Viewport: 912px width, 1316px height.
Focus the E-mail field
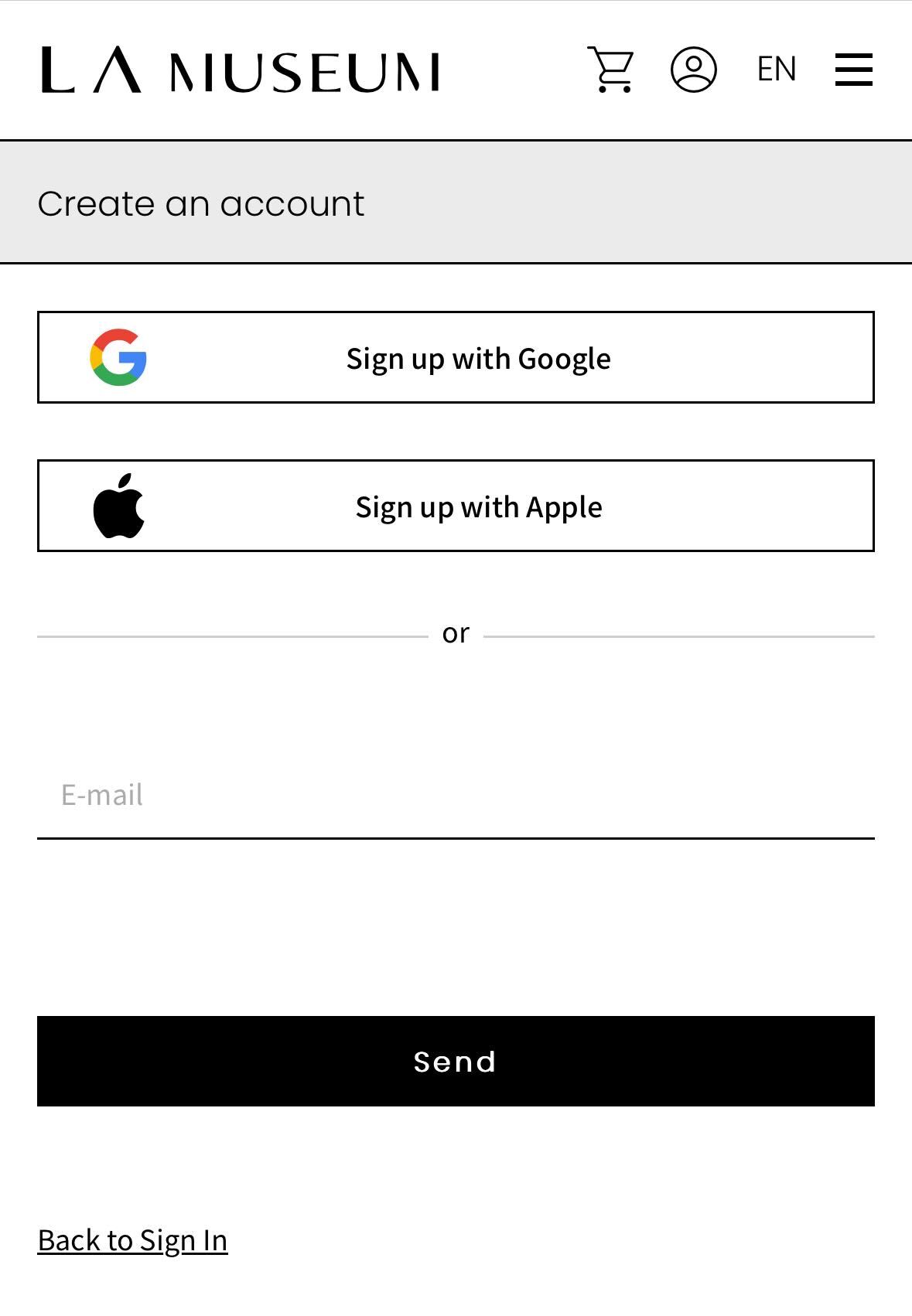(456, 796)
